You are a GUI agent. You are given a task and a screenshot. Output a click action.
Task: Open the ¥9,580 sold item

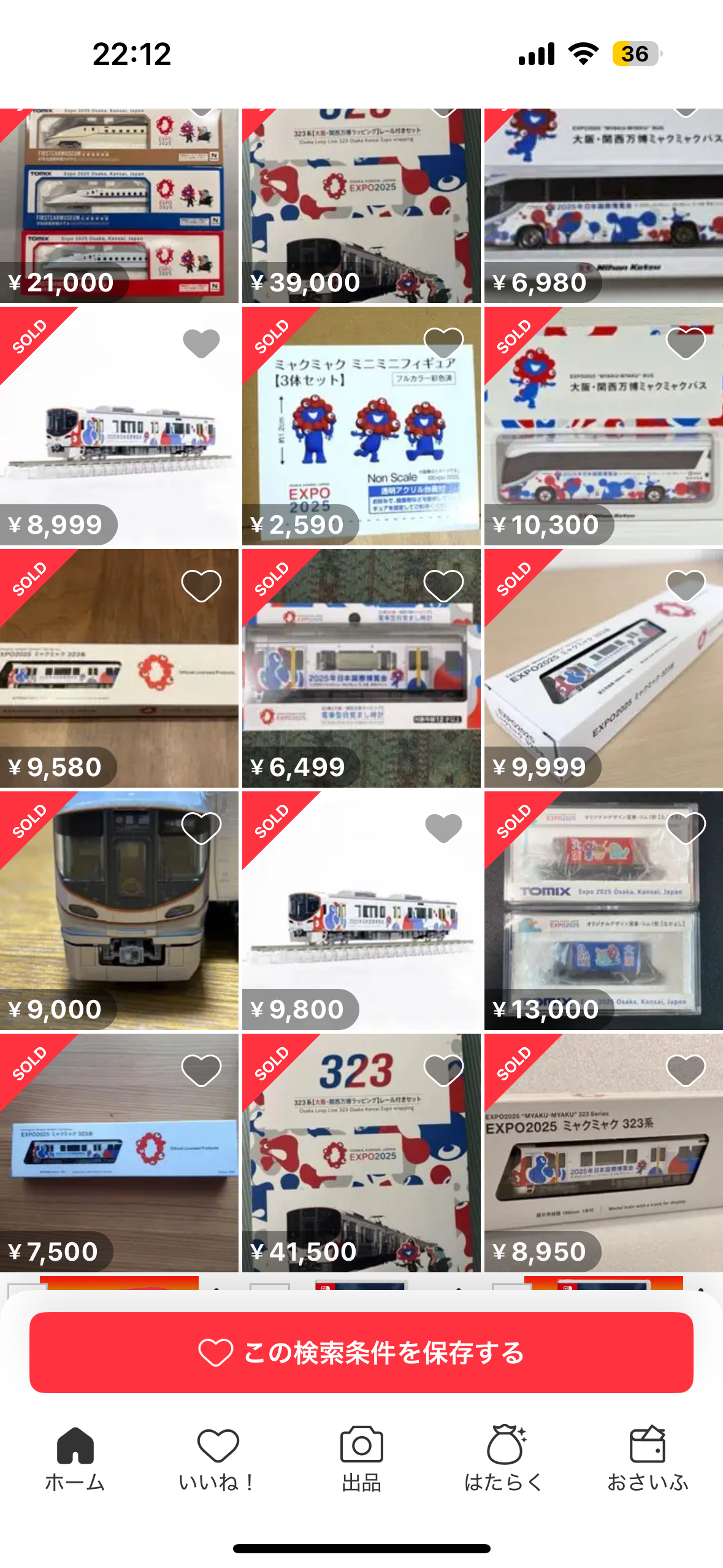(x=119, y=669)
